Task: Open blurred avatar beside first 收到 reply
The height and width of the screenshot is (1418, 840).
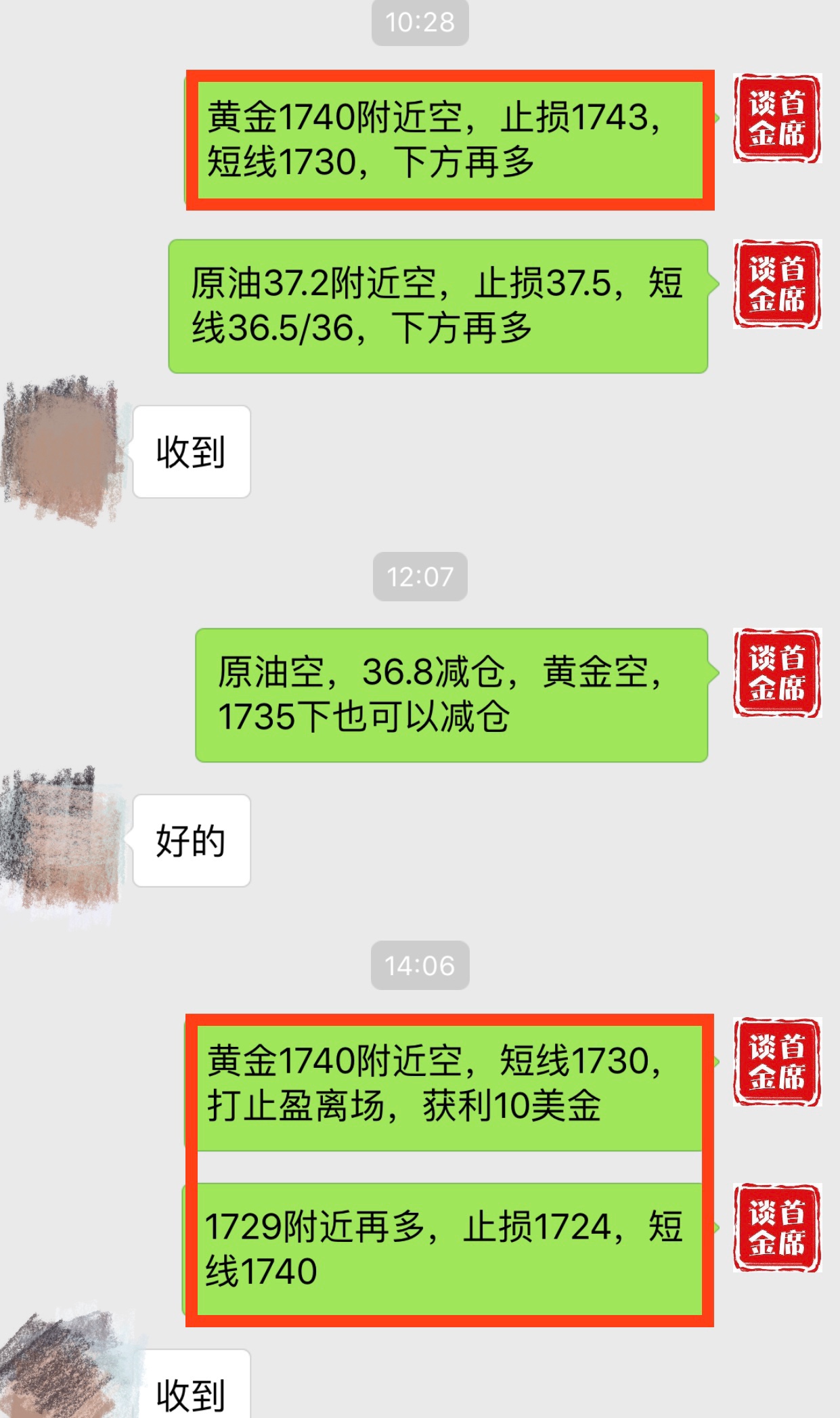Action: pos(62,451)
